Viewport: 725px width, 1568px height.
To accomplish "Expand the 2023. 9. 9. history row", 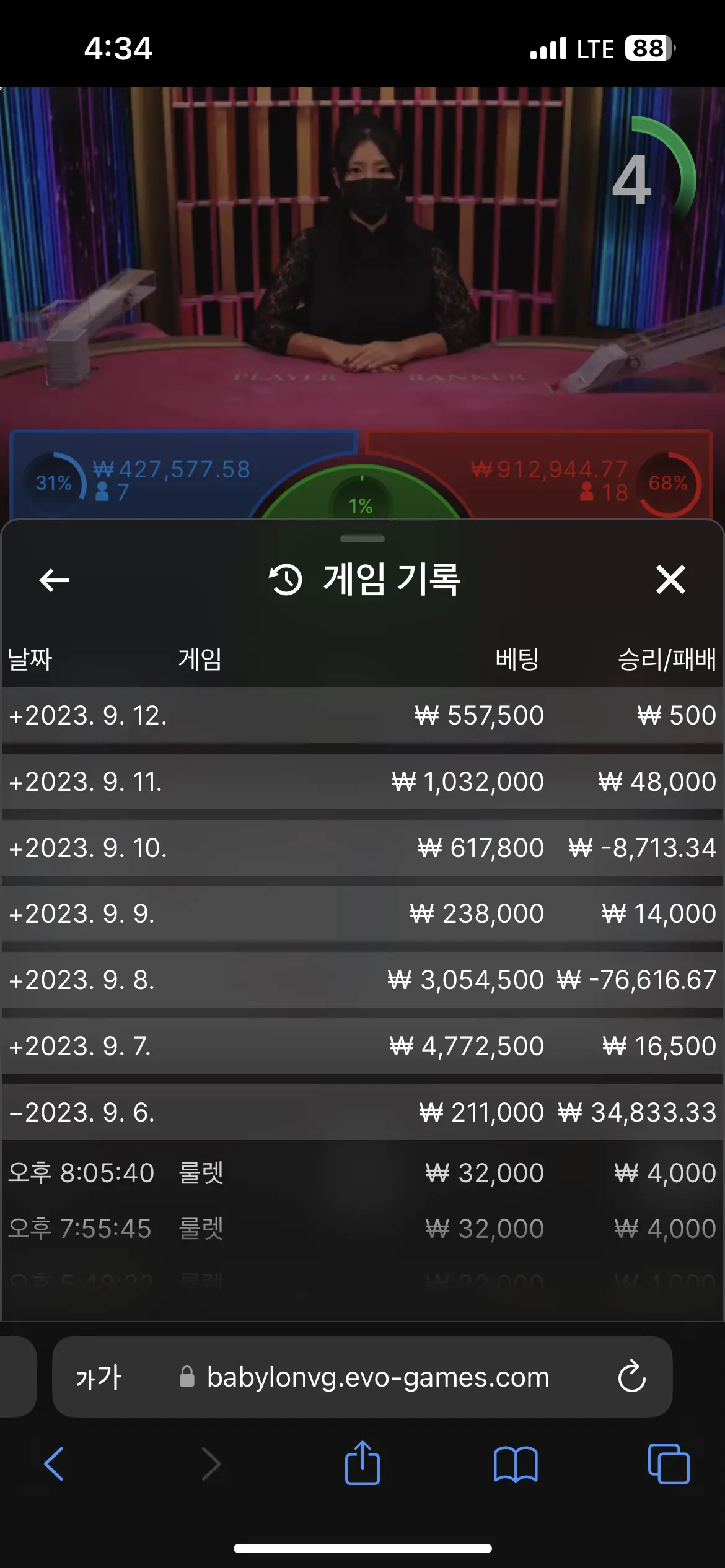I will [x=362, y=913].
